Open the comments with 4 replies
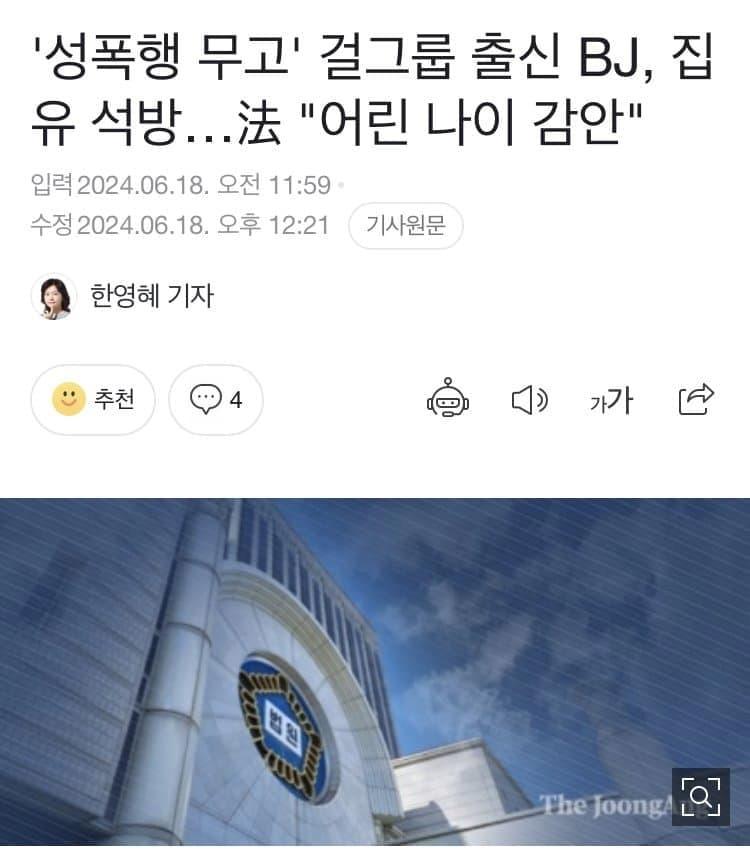 point(216,400)
